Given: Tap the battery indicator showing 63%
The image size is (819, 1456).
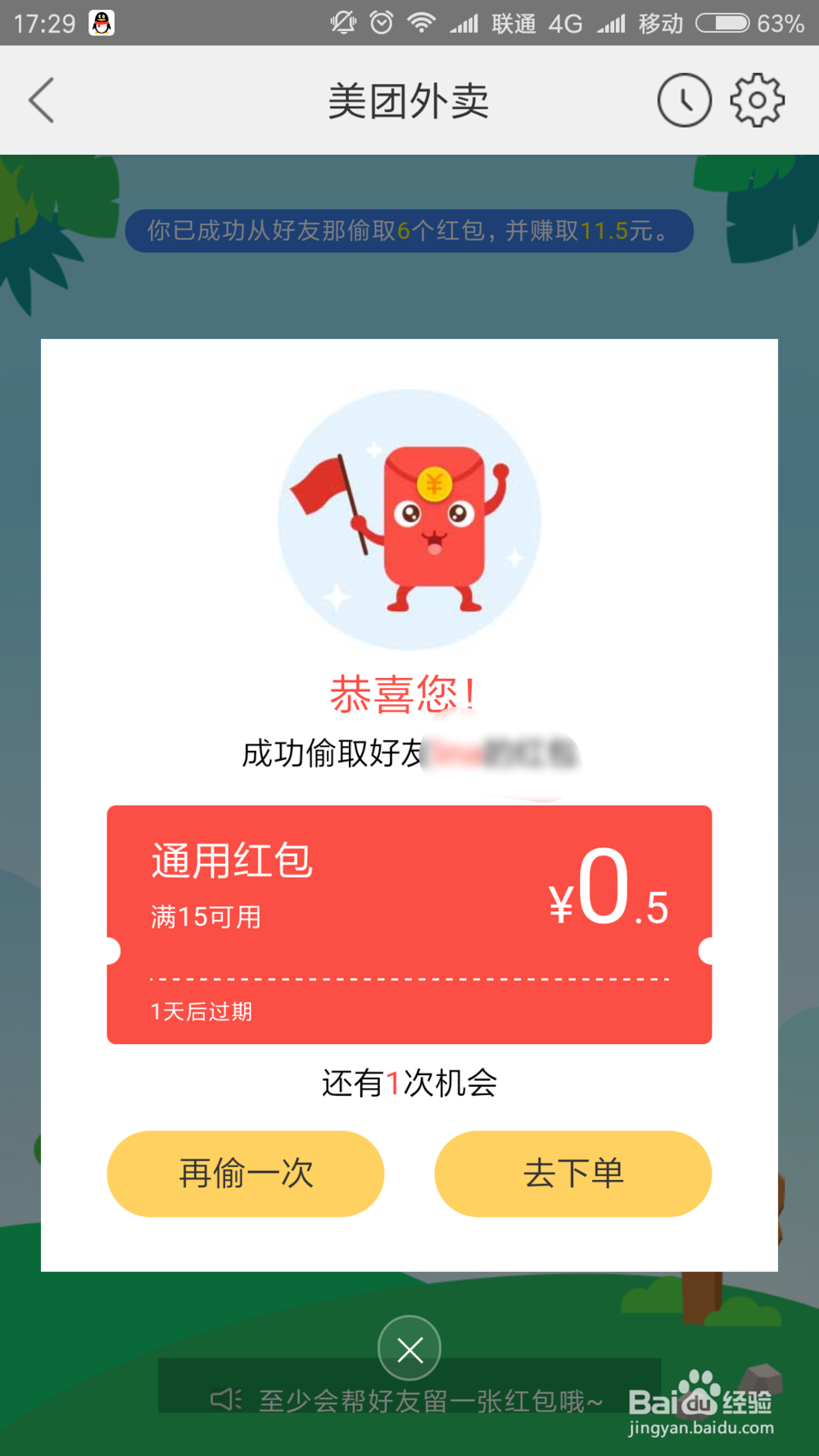Looking at the screenshot, I should click(x=722, y=22).
